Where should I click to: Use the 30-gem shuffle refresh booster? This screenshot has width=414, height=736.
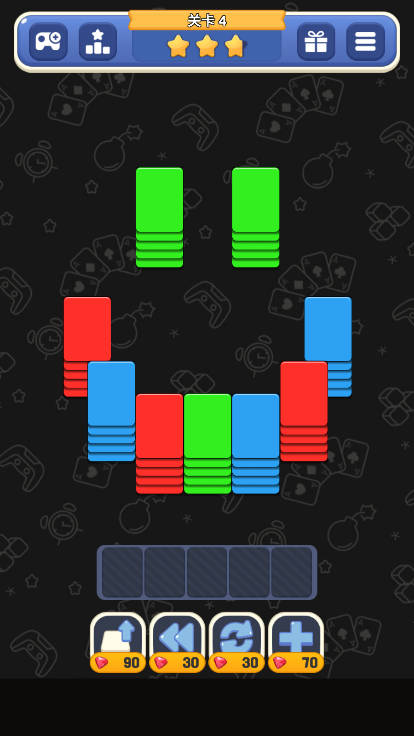[x=237, y=642]
